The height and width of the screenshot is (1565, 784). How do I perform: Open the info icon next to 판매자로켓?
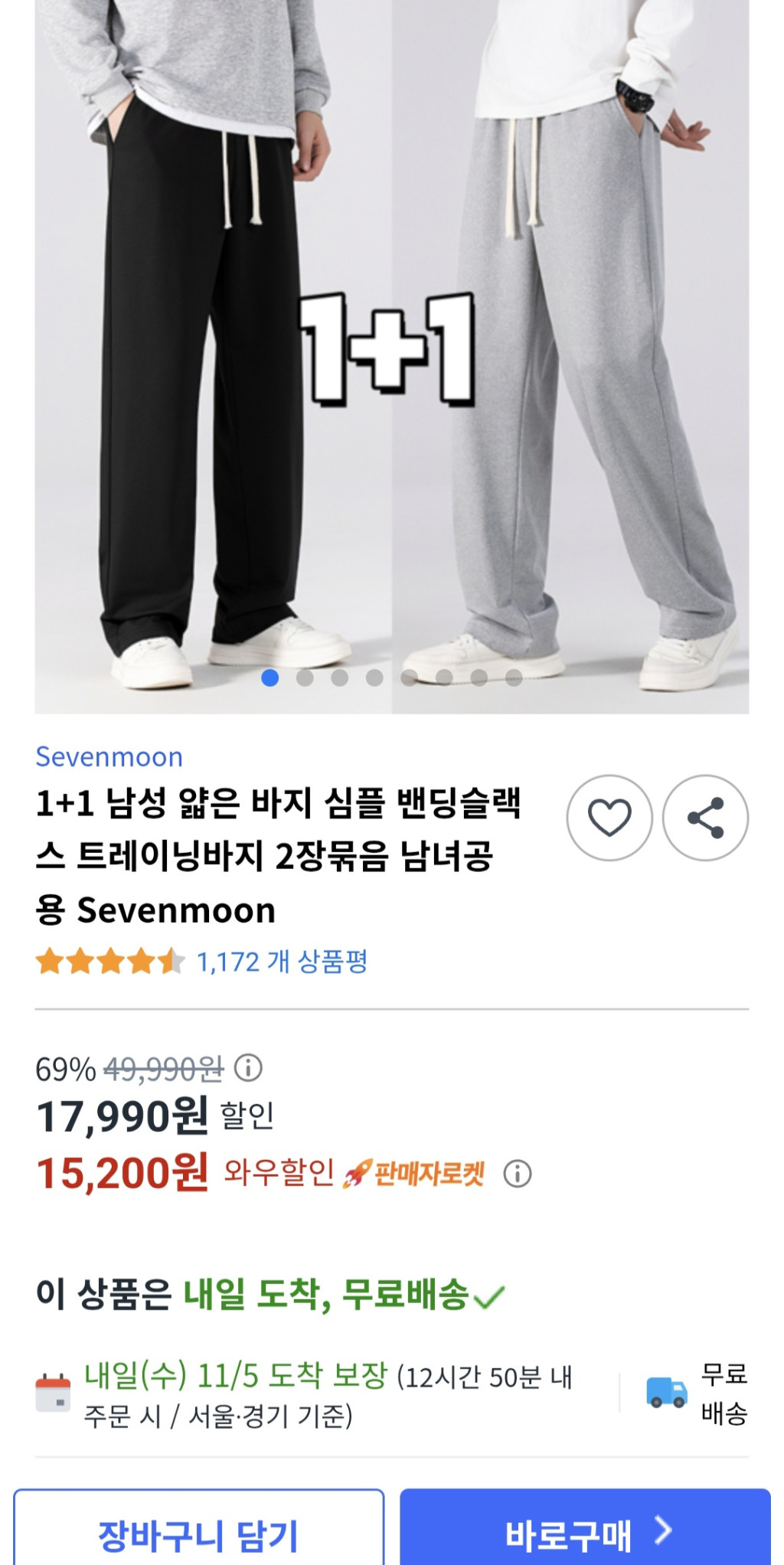click(x=518, y=1174)
